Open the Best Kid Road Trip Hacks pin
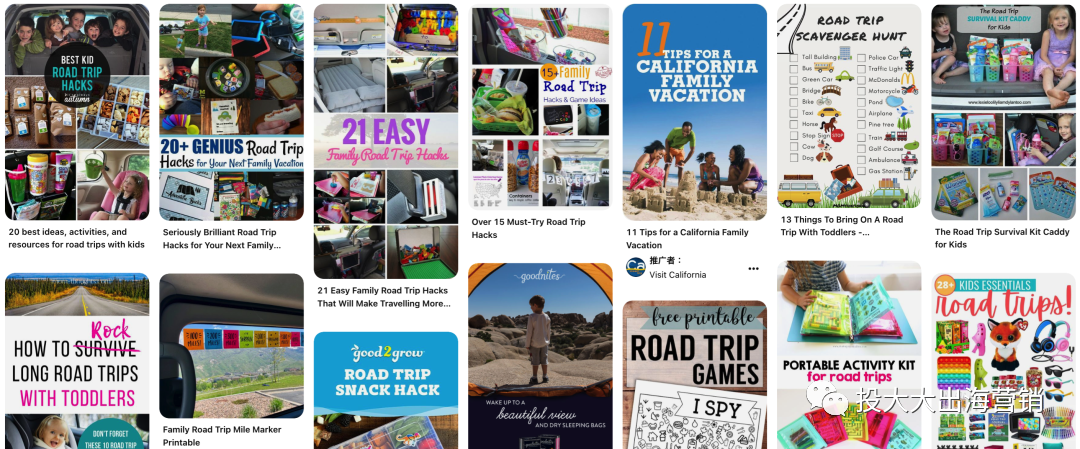 click(77, 112)
